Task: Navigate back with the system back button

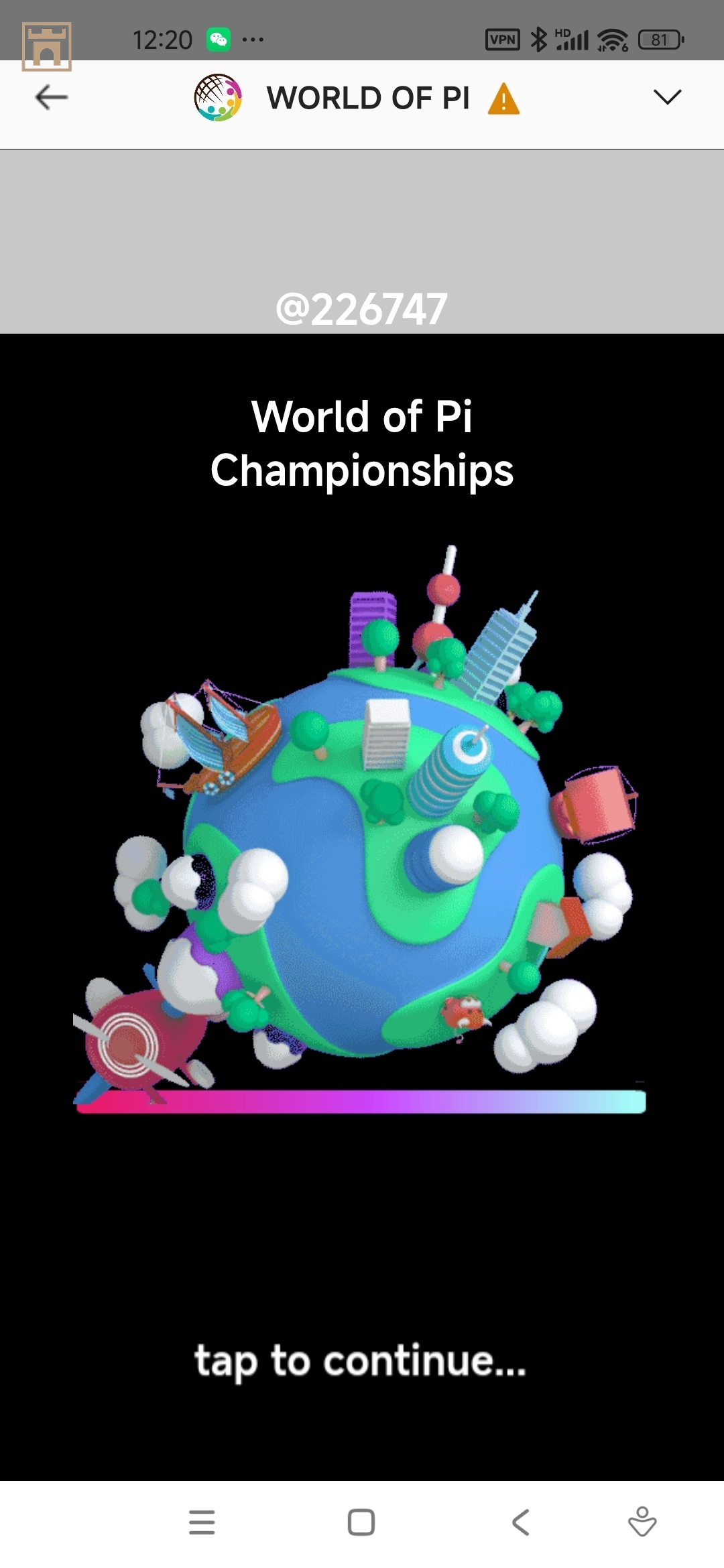Action: [x=521, y=1522]
